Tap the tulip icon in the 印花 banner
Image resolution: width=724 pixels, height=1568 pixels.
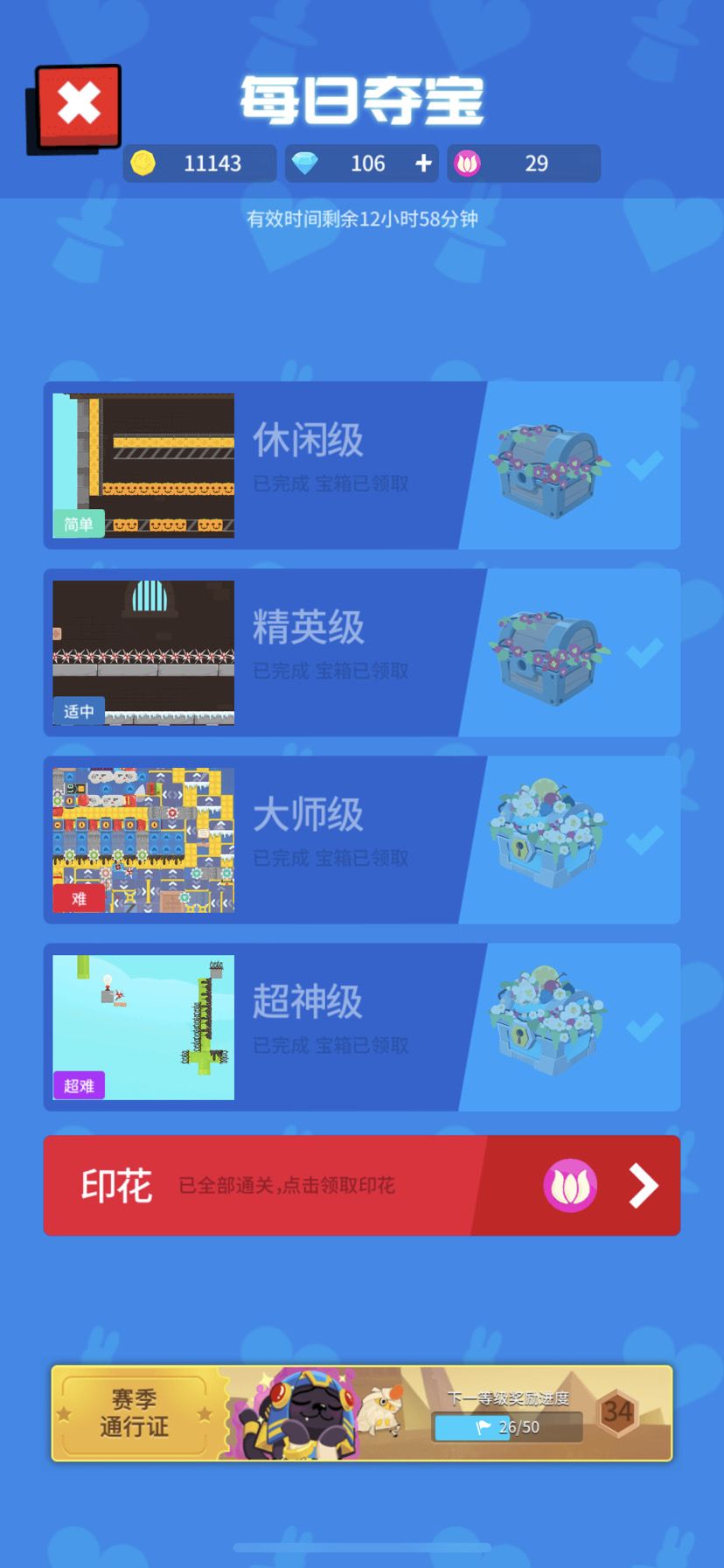571,1186
